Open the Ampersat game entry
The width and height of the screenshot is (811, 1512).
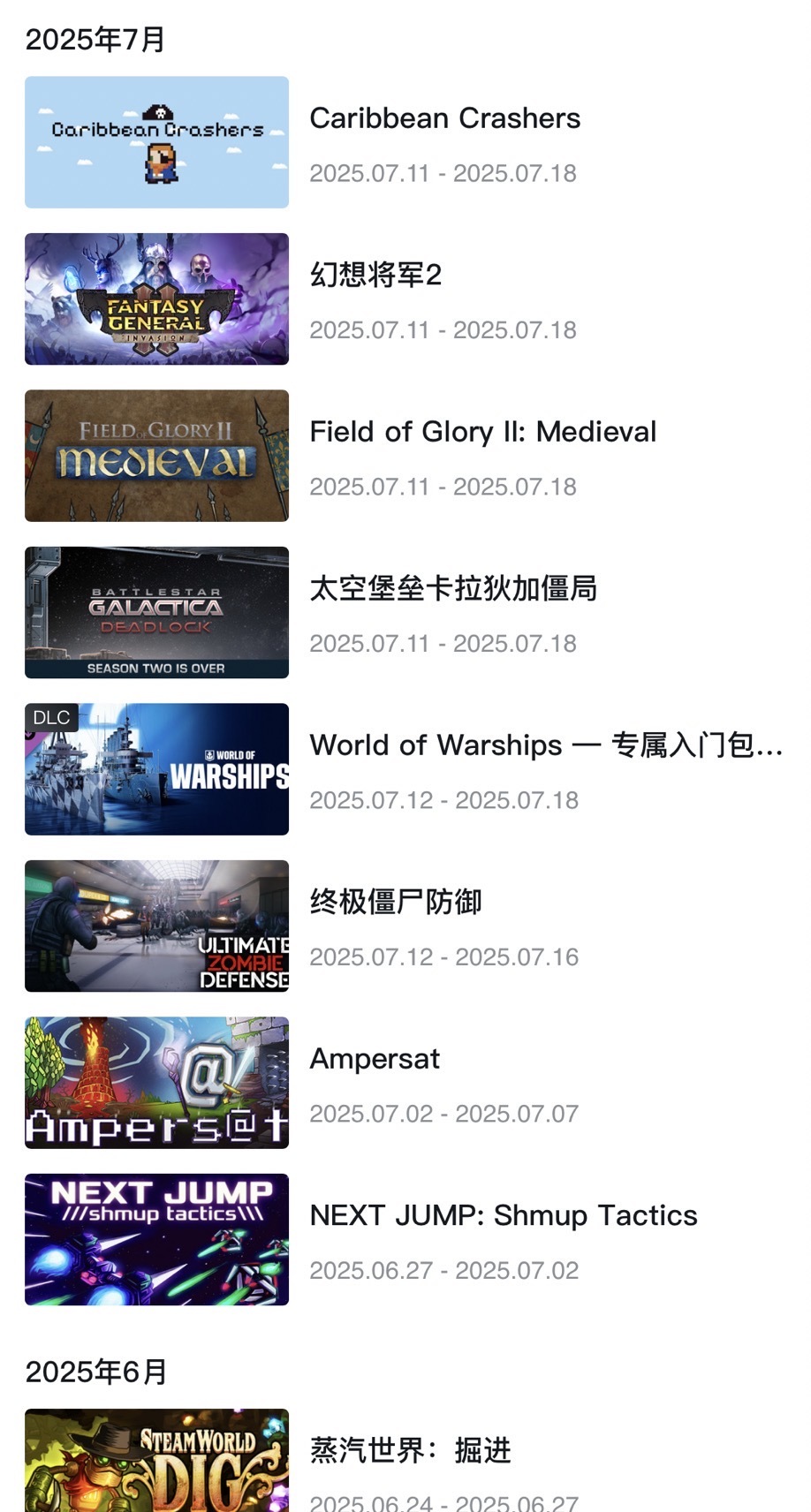(x=375, y=1059)
